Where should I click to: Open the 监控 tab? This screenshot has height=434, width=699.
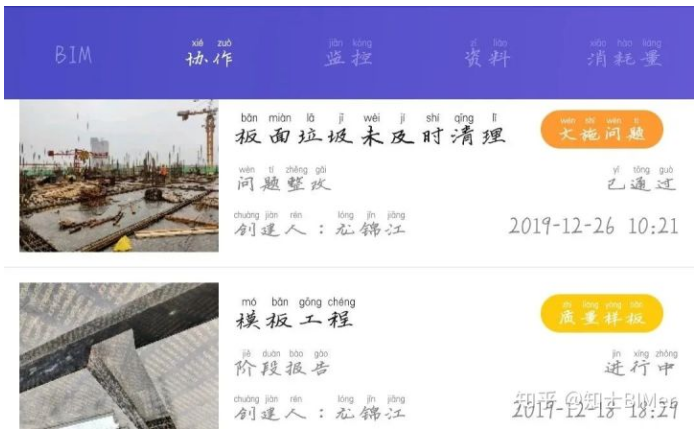[348, 56]
